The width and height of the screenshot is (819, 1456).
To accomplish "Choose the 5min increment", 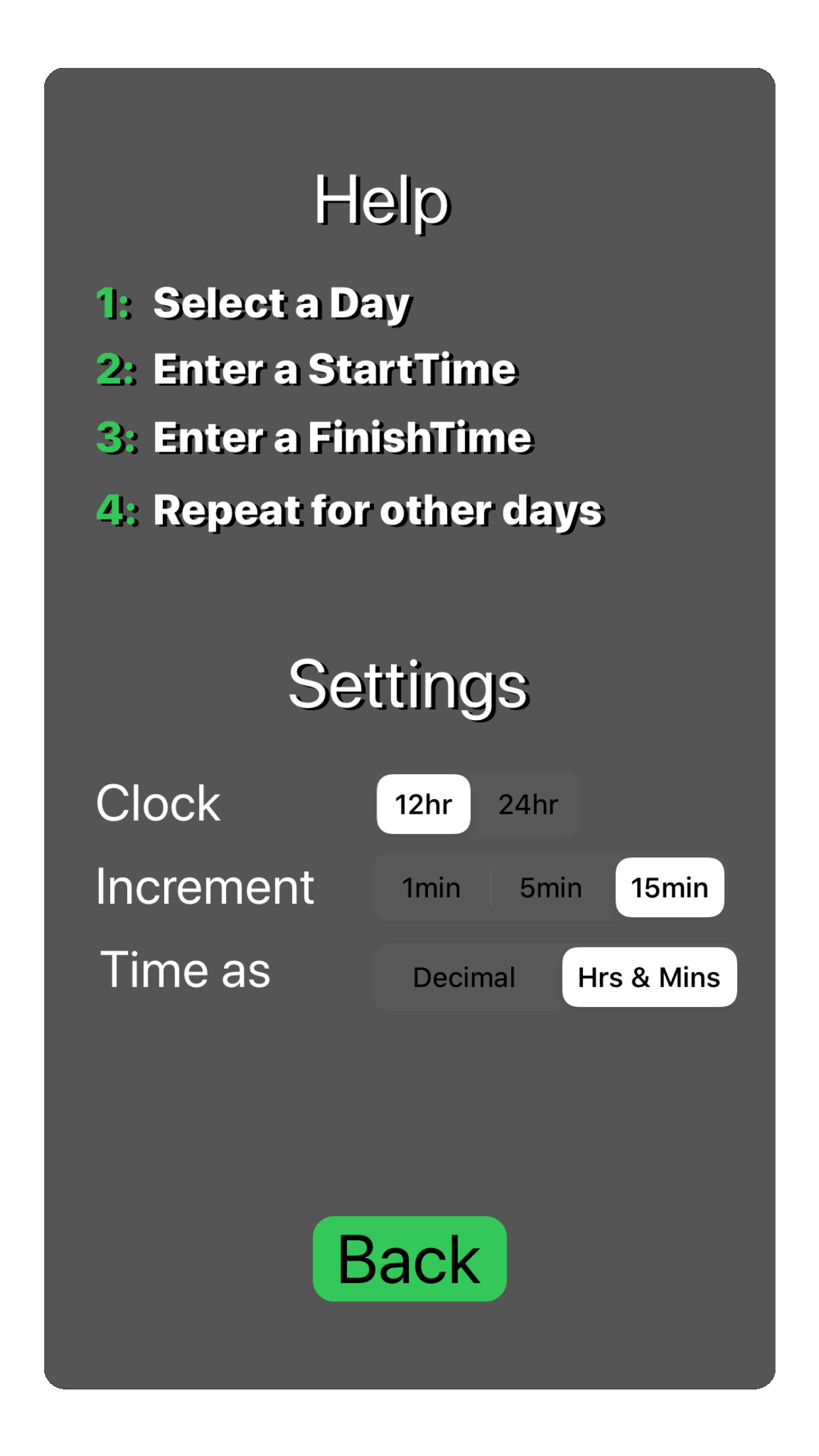I will coord(551,888).
